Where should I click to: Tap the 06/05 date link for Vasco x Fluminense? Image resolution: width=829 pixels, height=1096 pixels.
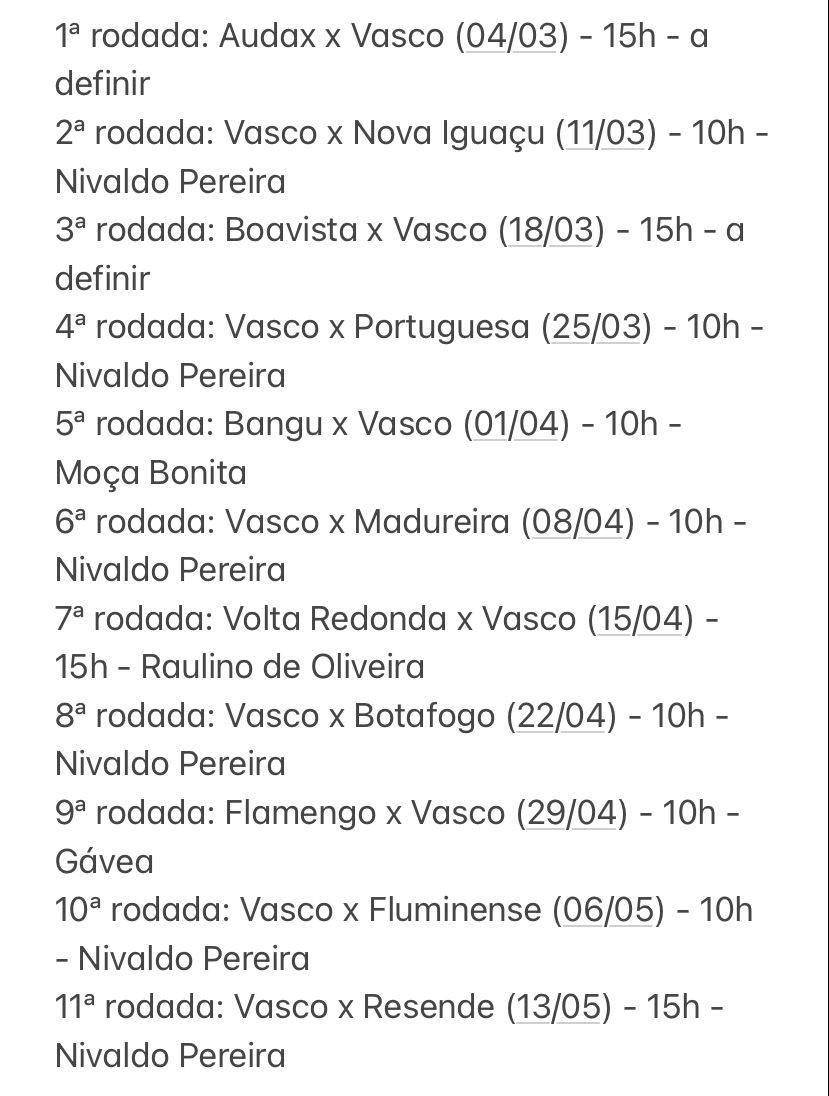[609, 910]
